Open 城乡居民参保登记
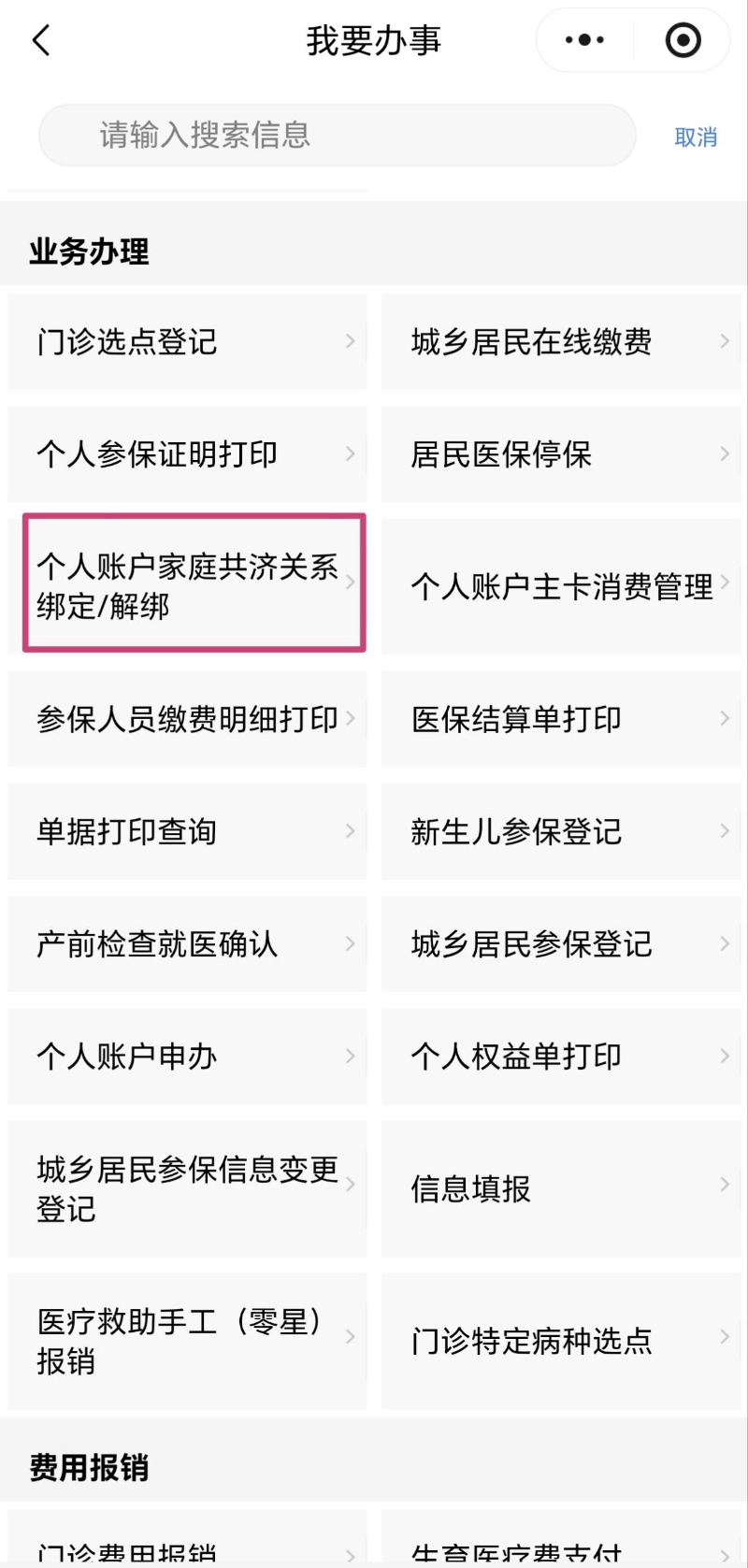This screenshot has width=748, height=1568. (561, 944)
